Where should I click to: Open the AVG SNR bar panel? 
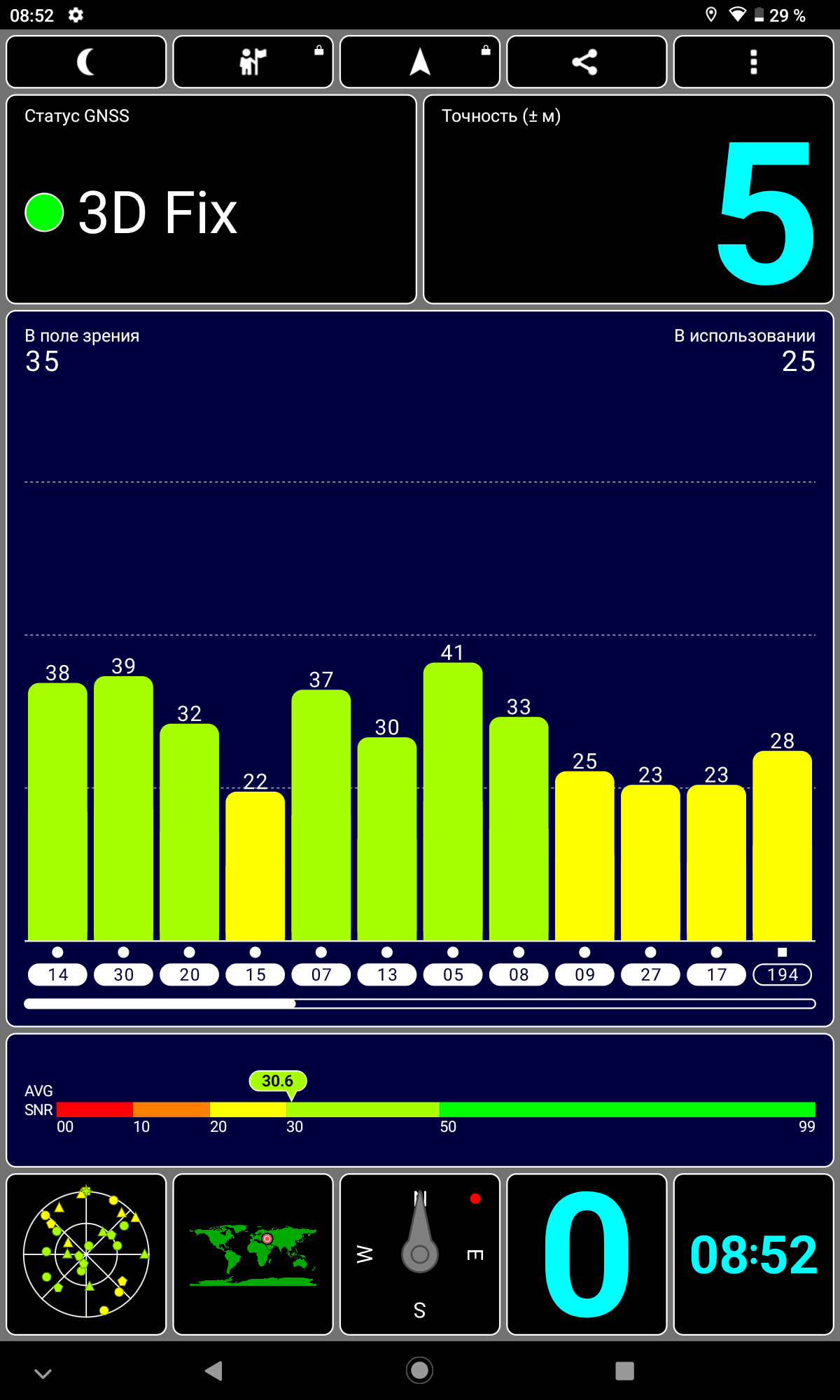[420, 1100]
